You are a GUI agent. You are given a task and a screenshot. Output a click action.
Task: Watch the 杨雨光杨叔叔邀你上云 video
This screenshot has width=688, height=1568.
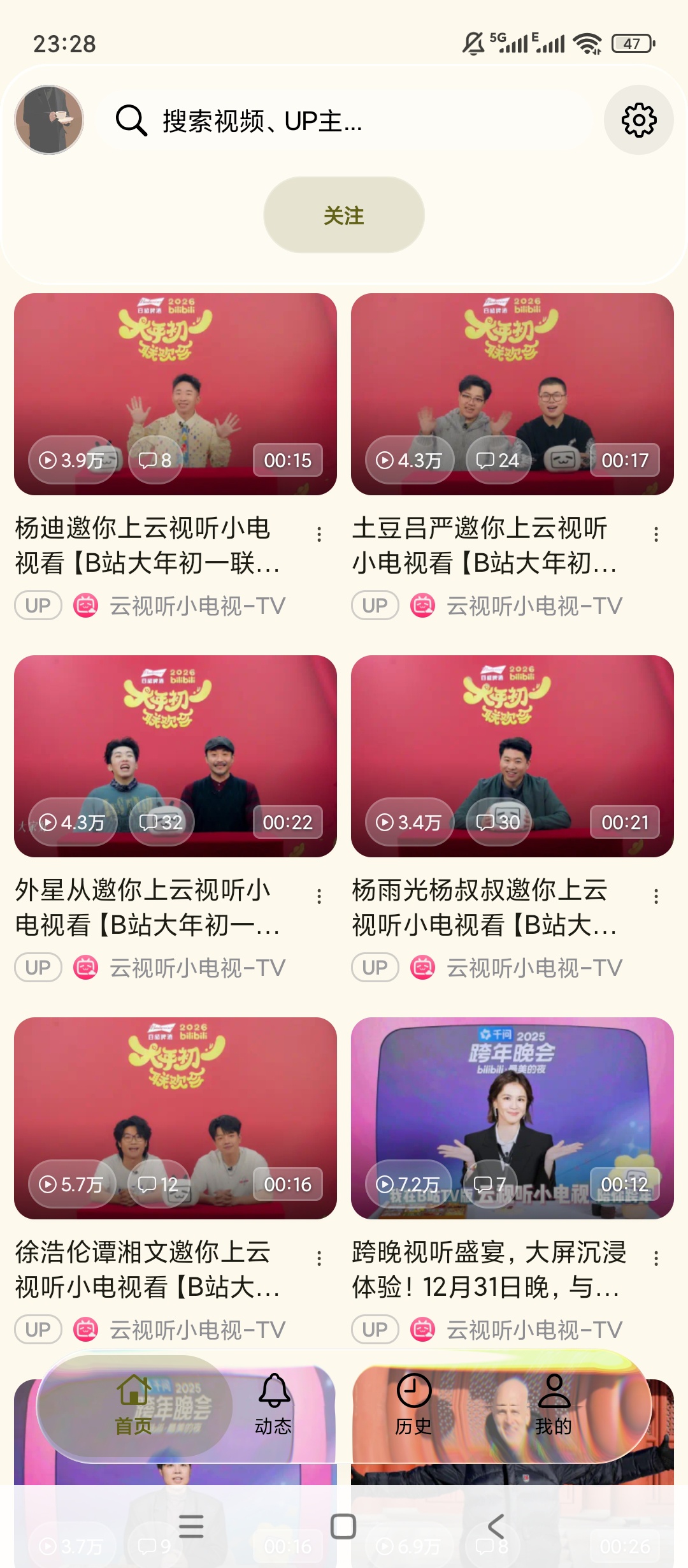pos(512,756)
